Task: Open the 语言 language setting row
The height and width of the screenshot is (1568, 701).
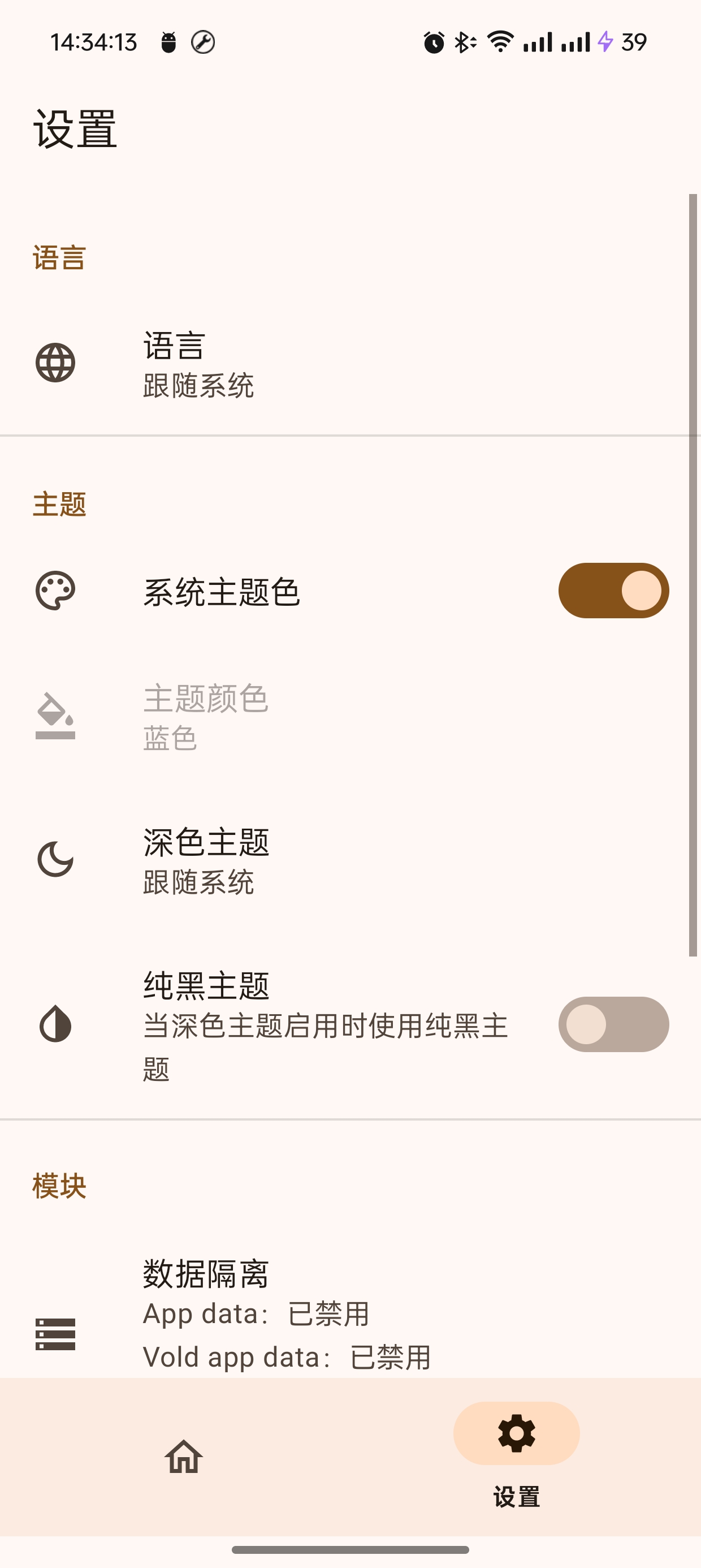Action: coord(350,363)
